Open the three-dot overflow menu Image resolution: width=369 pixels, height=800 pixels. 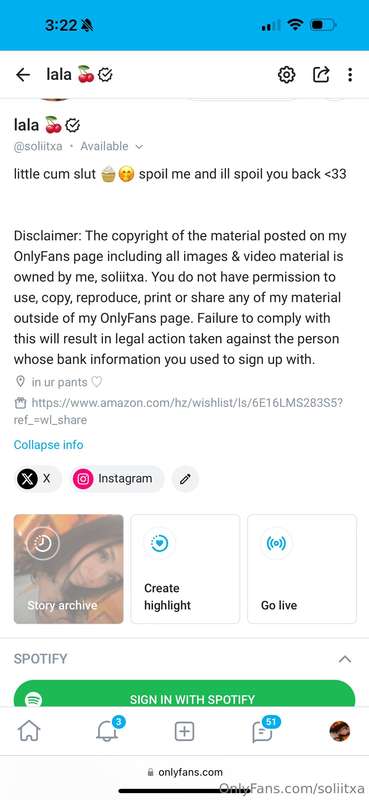[x=350, y=75]
